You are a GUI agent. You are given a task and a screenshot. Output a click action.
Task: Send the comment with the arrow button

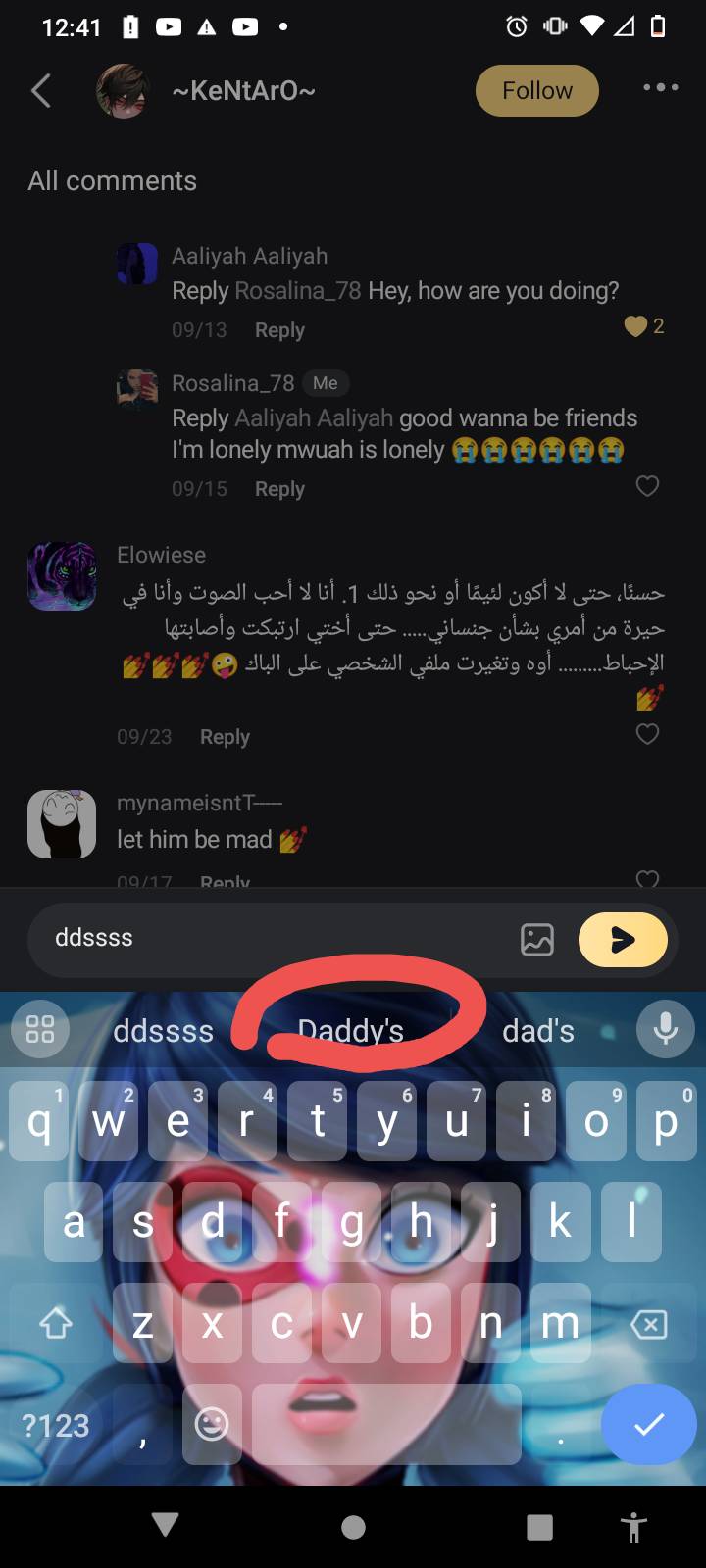coord(623,940)
